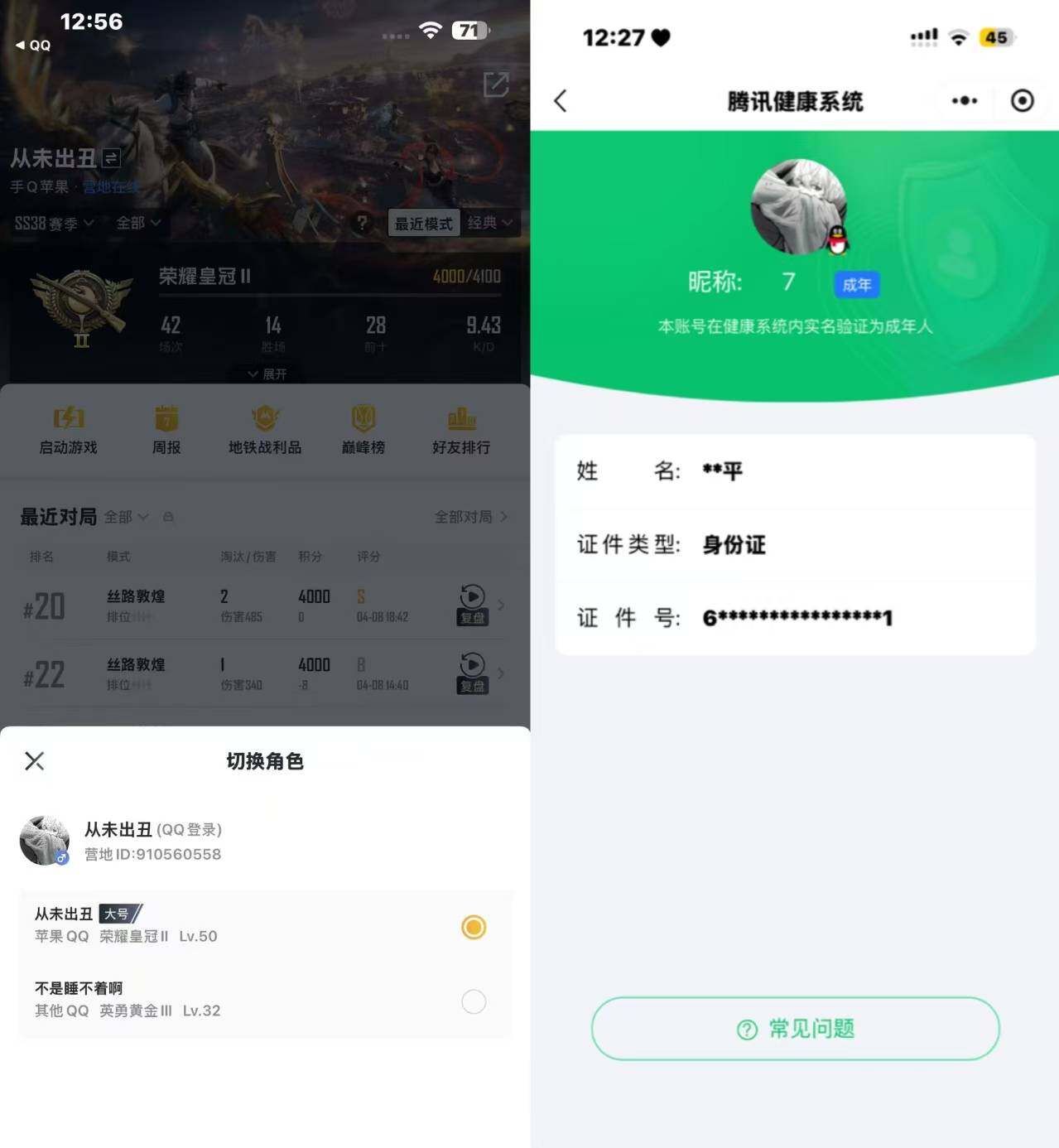Toggle the lock icon beside 最近对局 filter
This screenshot has height=1148, width=1059.
168,516
